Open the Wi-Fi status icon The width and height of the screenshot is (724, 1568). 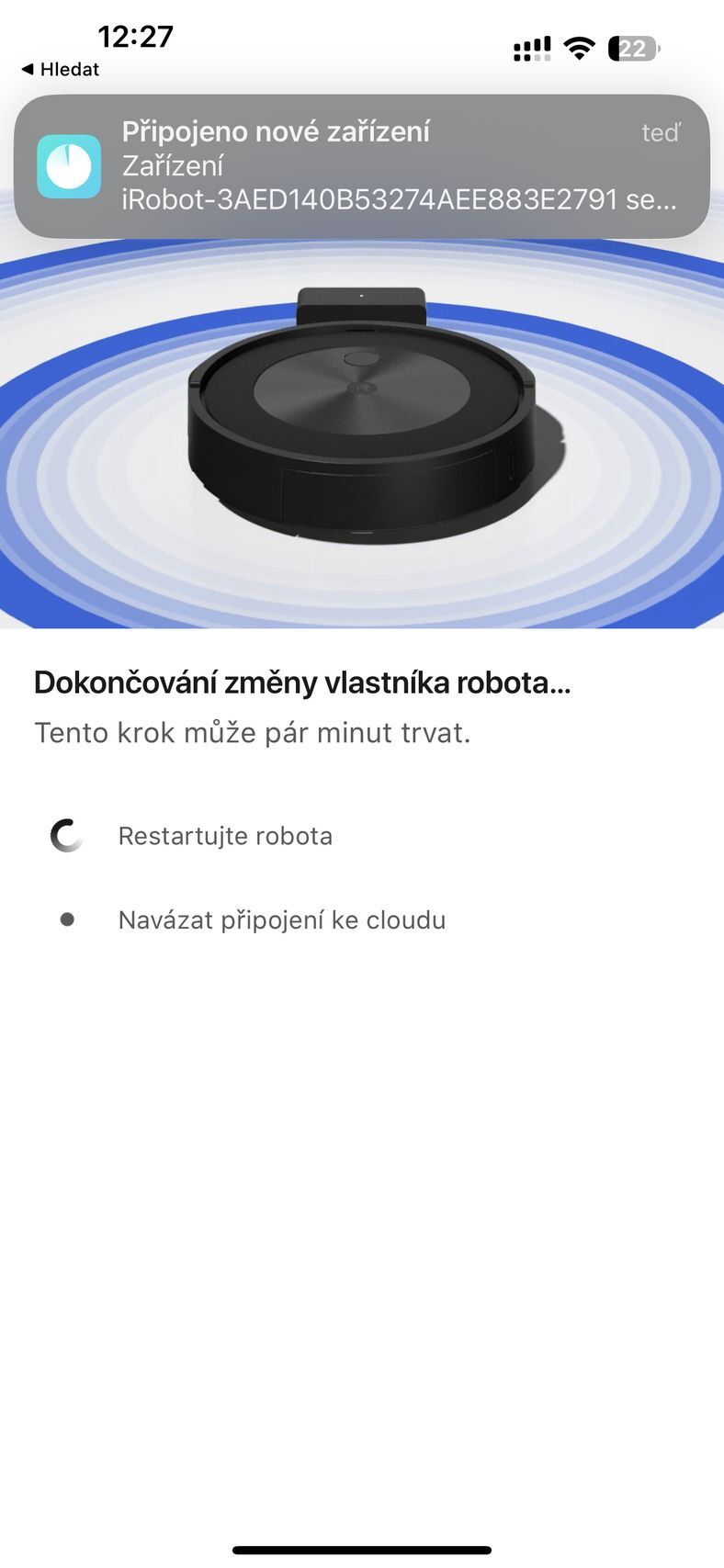coord(579,48)
